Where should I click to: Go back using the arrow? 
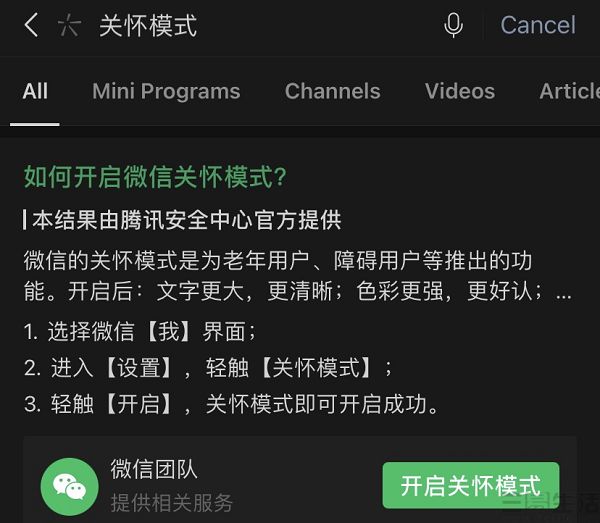click(x=31, y=25)
